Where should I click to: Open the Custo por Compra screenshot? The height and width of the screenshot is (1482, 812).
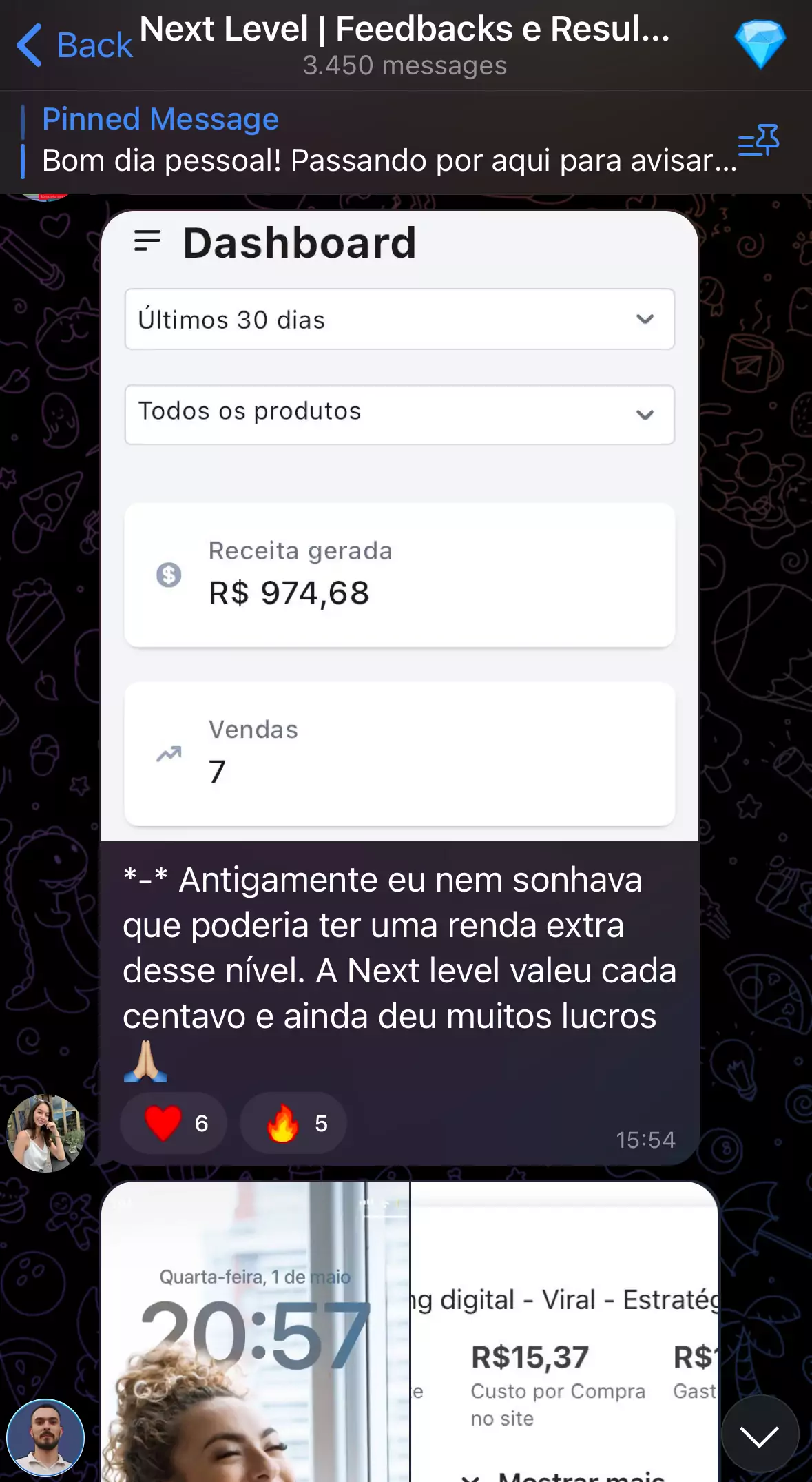coord(564,1331)
